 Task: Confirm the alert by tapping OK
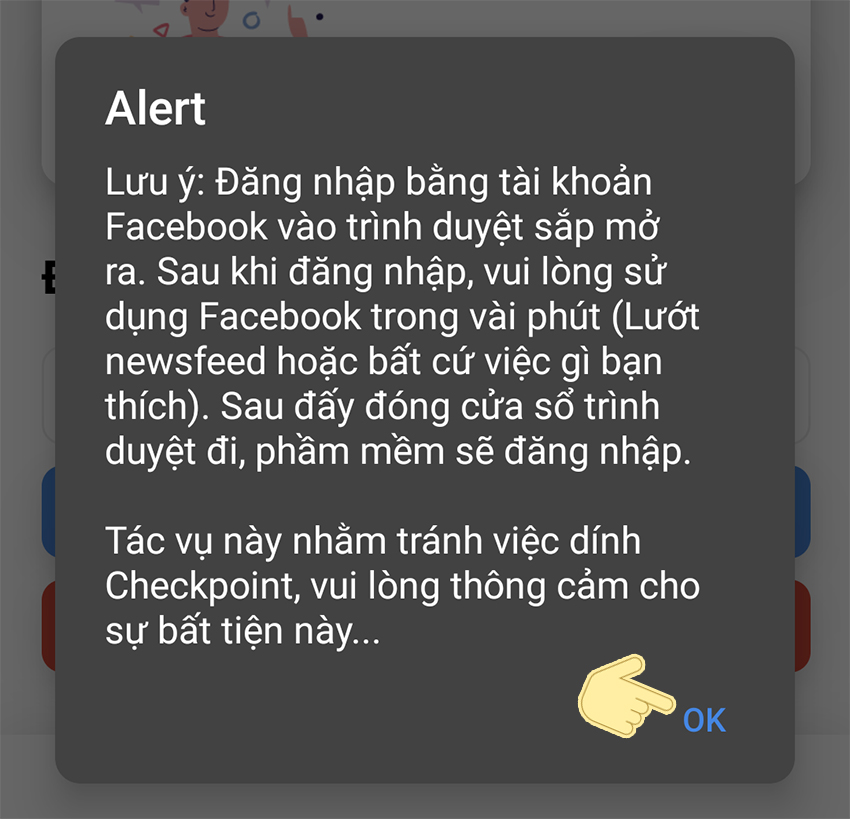point(704,720)
